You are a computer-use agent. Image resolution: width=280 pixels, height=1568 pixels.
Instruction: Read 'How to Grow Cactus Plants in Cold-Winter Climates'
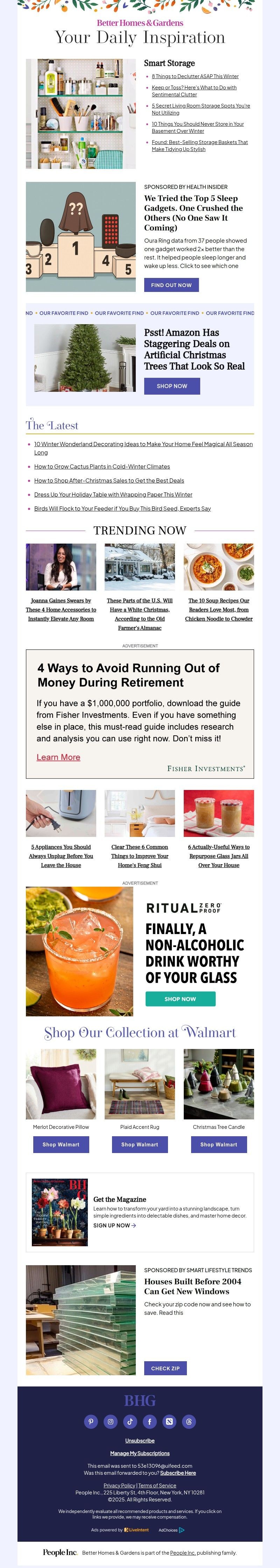pos(102,466)
